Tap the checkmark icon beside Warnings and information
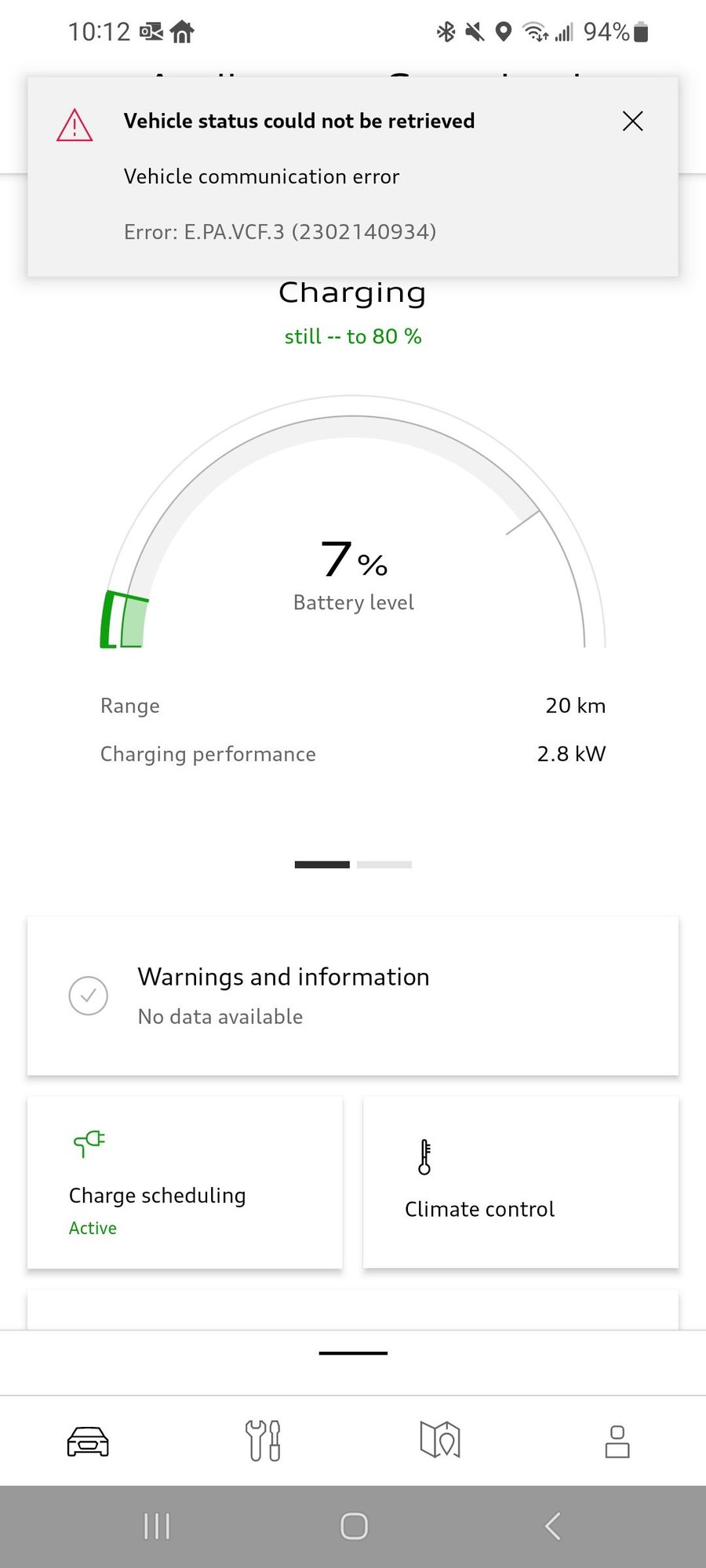The width and height of the screenshot is (706, 1568). pos(88,996)
